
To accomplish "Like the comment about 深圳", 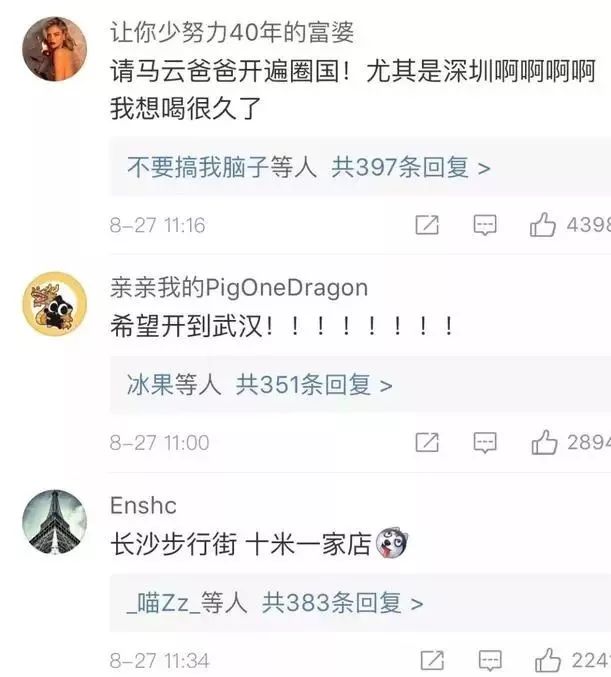I will pos(543,225).
